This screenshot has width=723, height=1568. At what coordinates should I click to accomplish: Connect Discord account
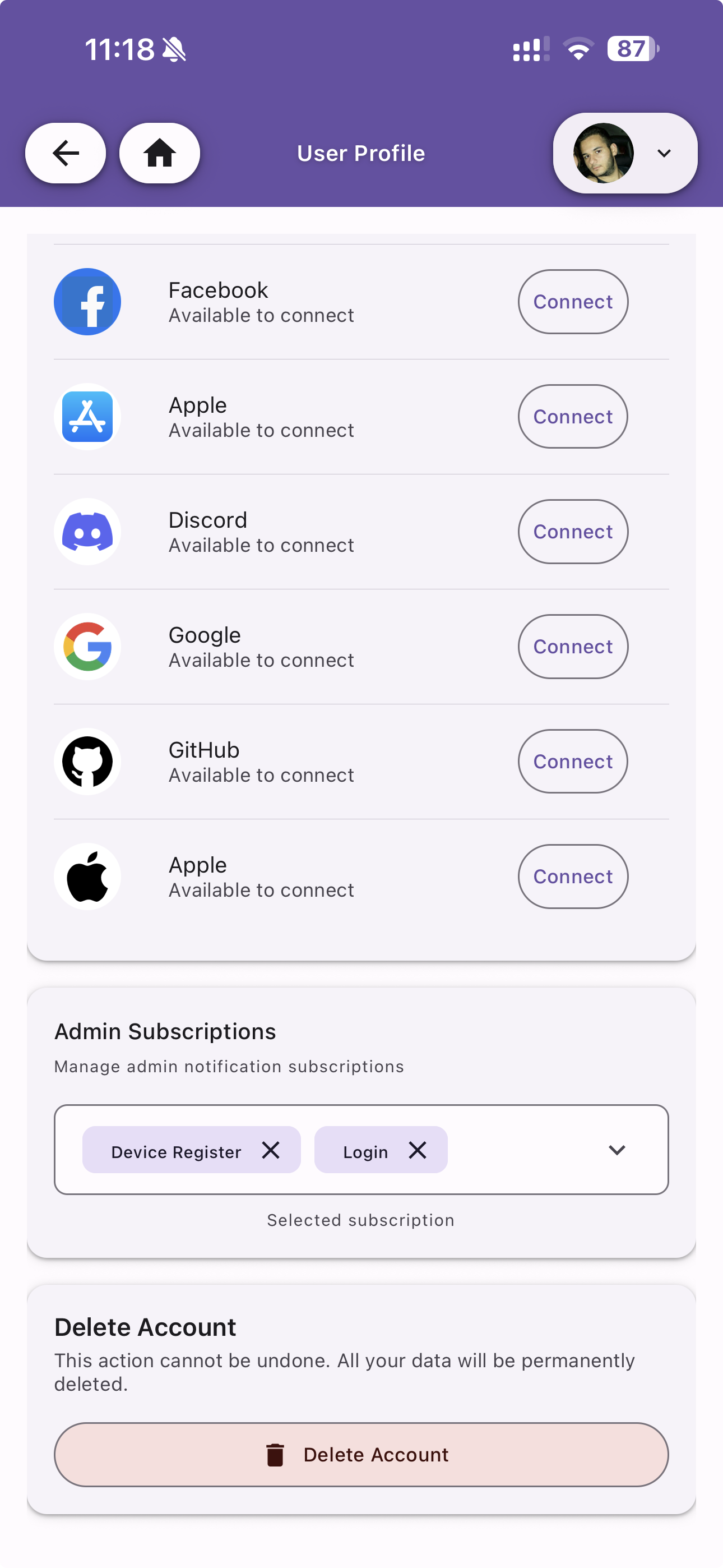[x=572, y=532]
